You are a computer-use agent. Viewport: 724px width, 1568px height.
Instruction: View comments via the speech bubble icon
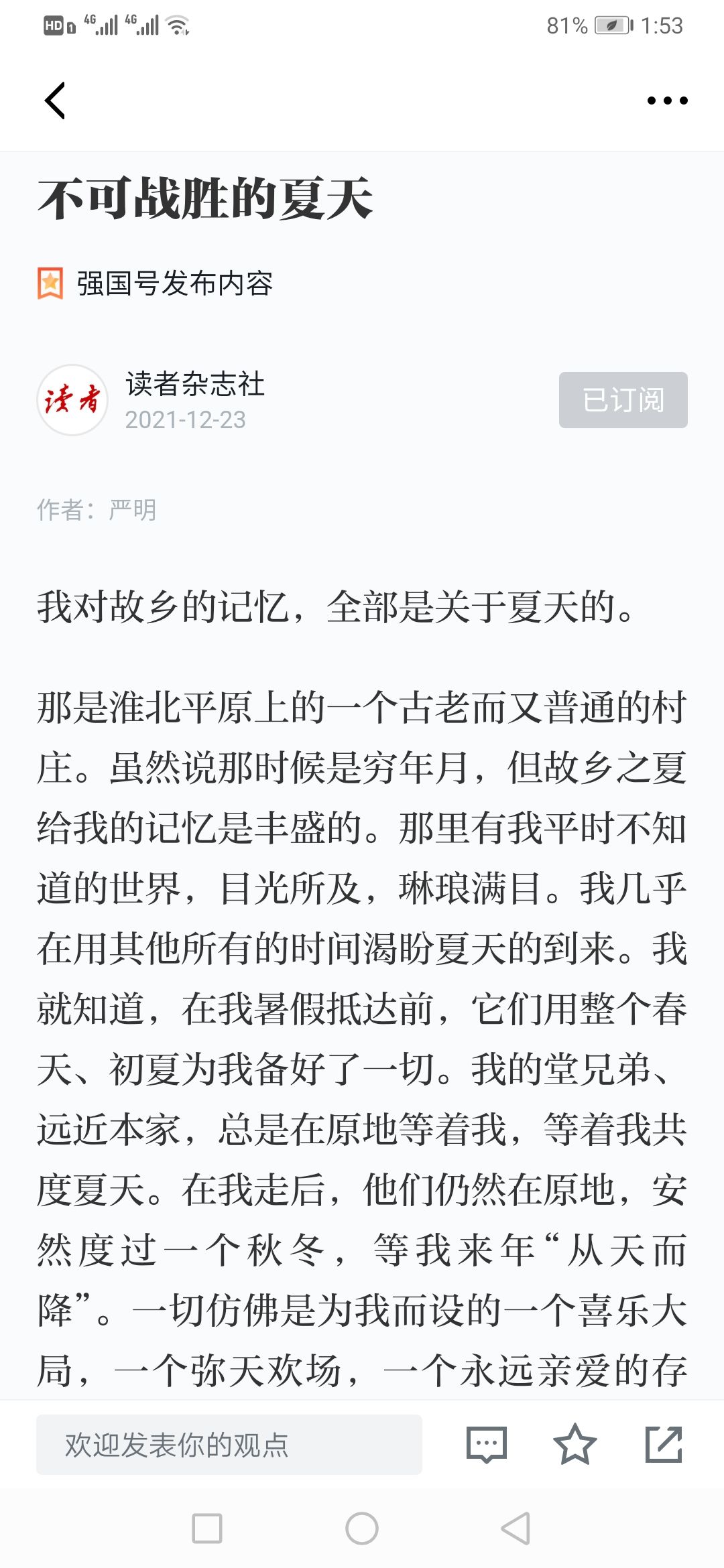[486, 1444]
